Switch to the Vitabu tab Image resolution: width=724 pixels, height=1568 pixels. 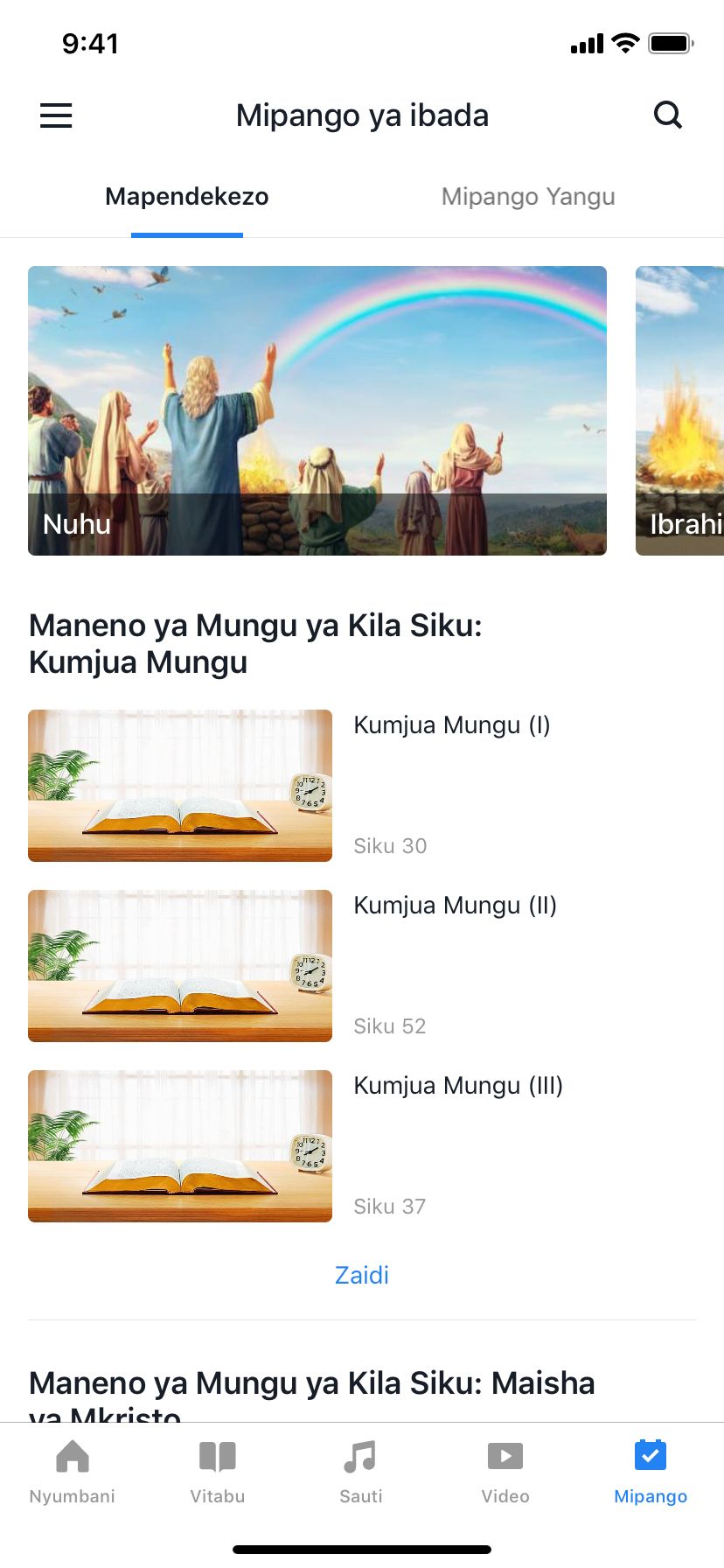pyautogui.click(x=218, y=1472)
